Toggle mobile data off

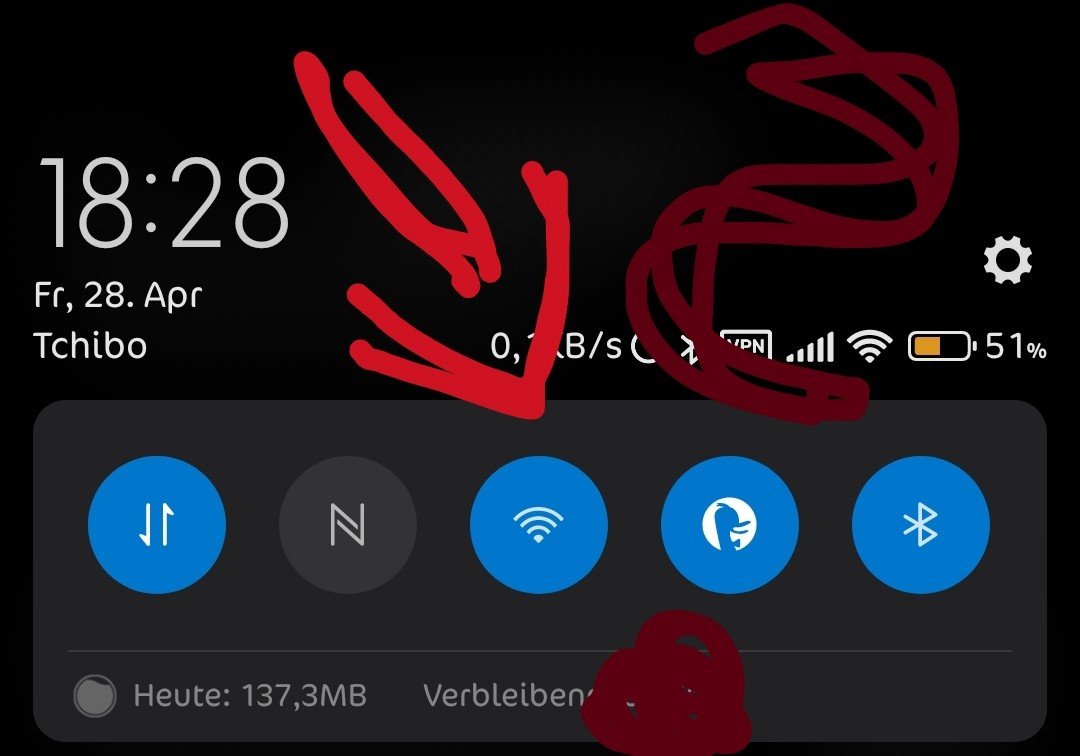coord(157,525)
